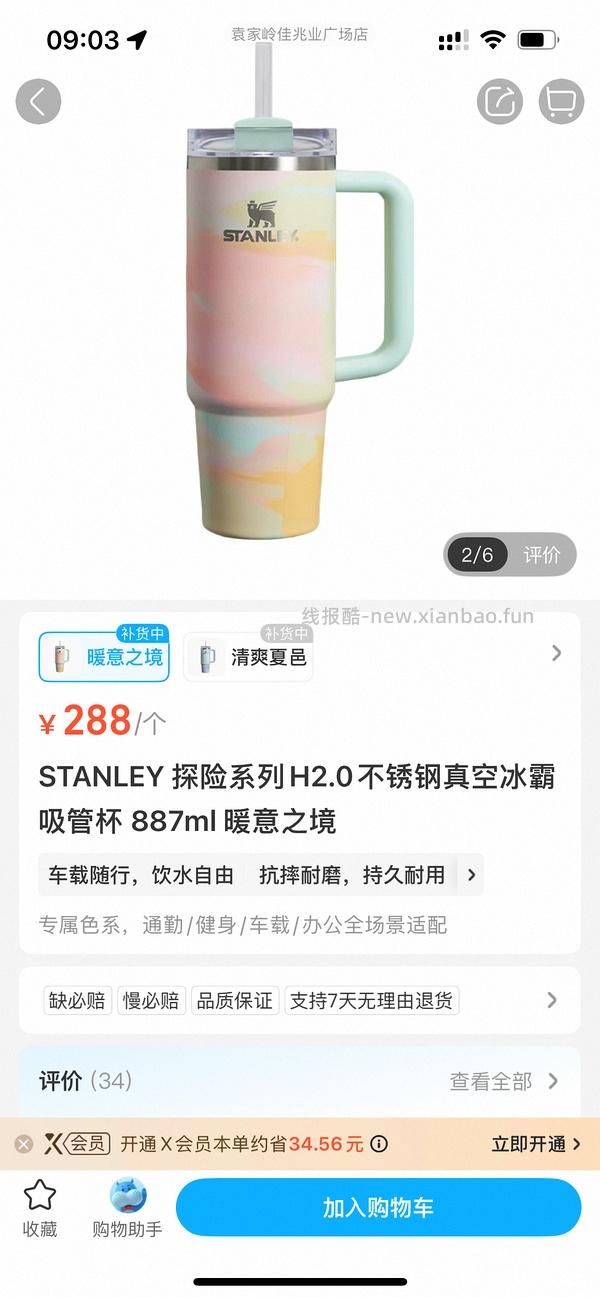This screenshot has width=600, height=1298.
Task: Dismiss the X会员 banner
Action: pyautogui.click(x=23, y=1144)
